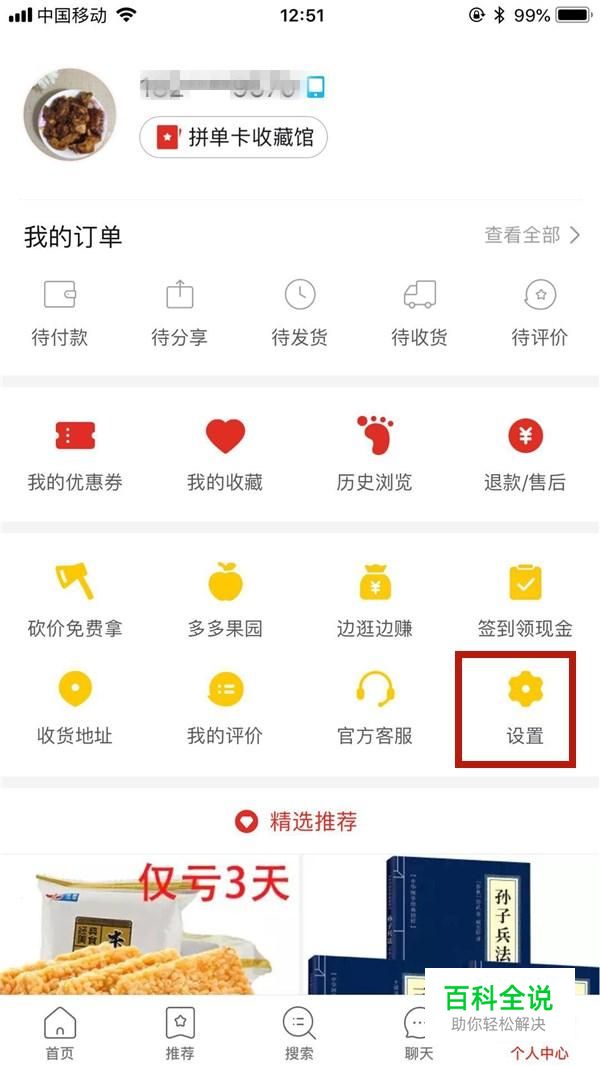Screen dimensions: 600x1066
Task: Open 签到领现金 check-in
Action: point(525,600)
